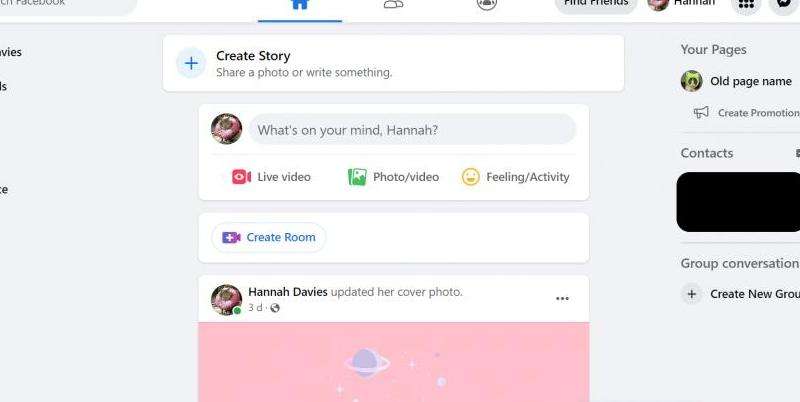The height and width of the screenshot is (402, 800).
Task: Choose Feeling/Activity option
Action: (x=515, y=177)
